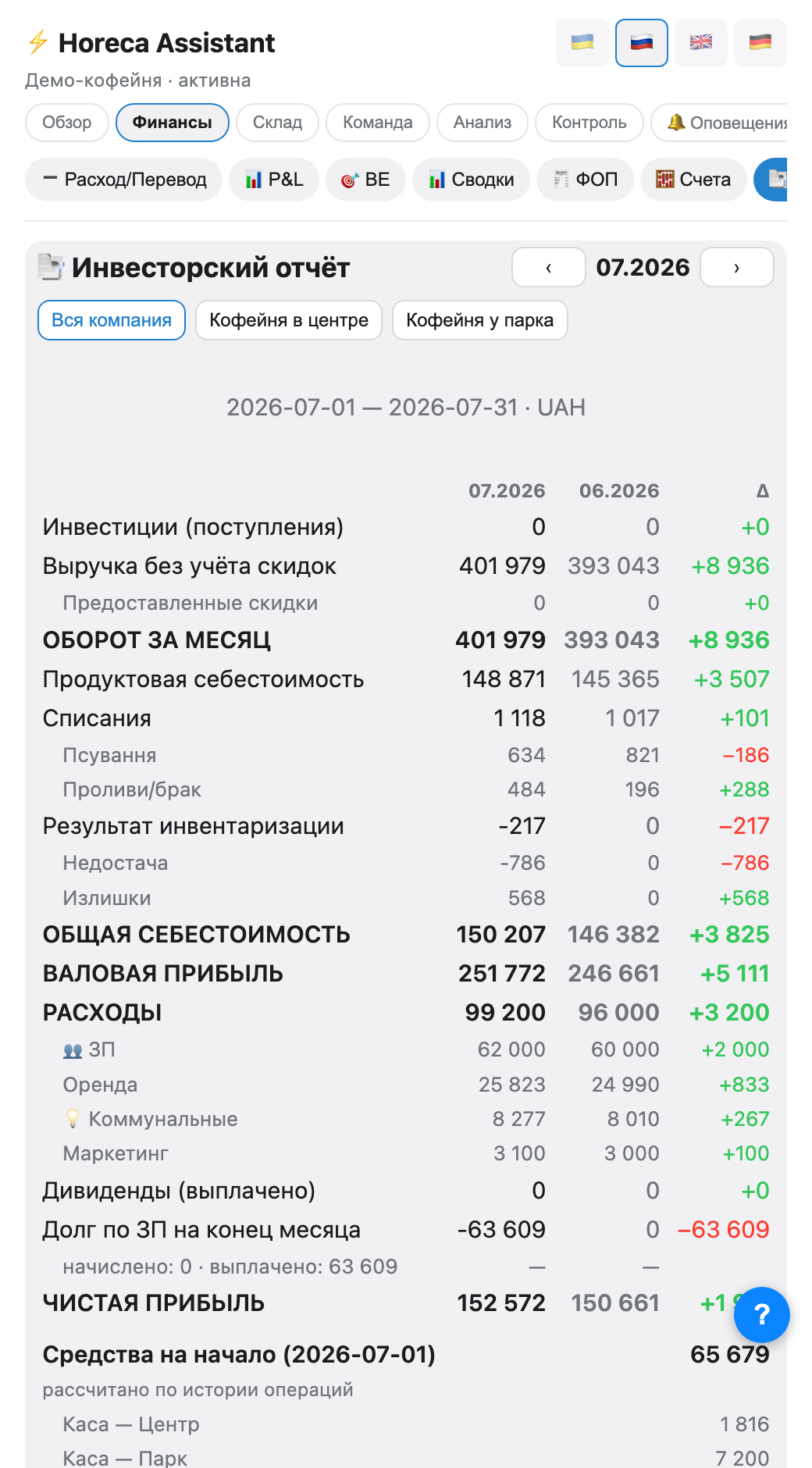
Task: Go to previous month 06.2026
Action: tap(549, 267)
